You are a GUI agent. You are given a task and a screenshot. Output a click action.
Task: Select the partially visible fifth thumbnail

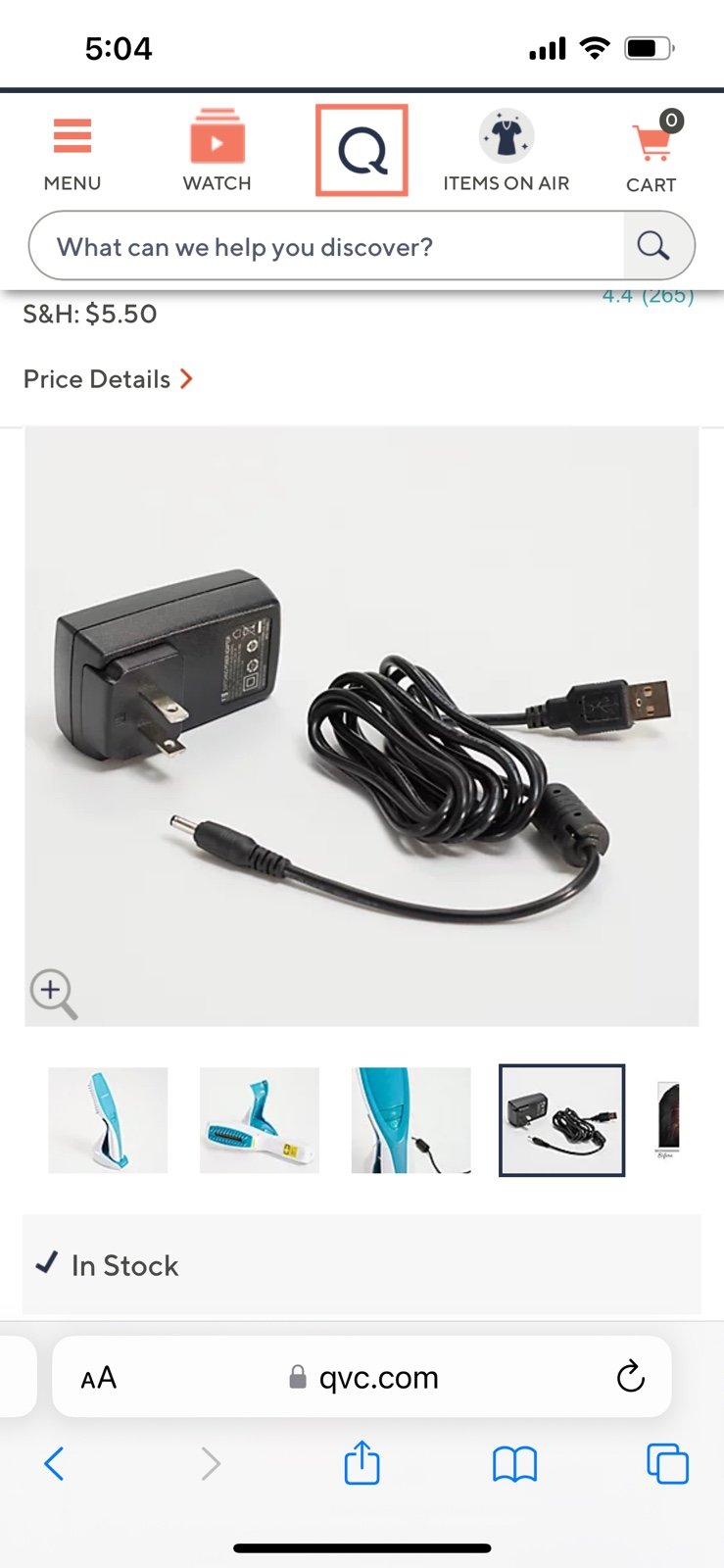[668, 1120]
